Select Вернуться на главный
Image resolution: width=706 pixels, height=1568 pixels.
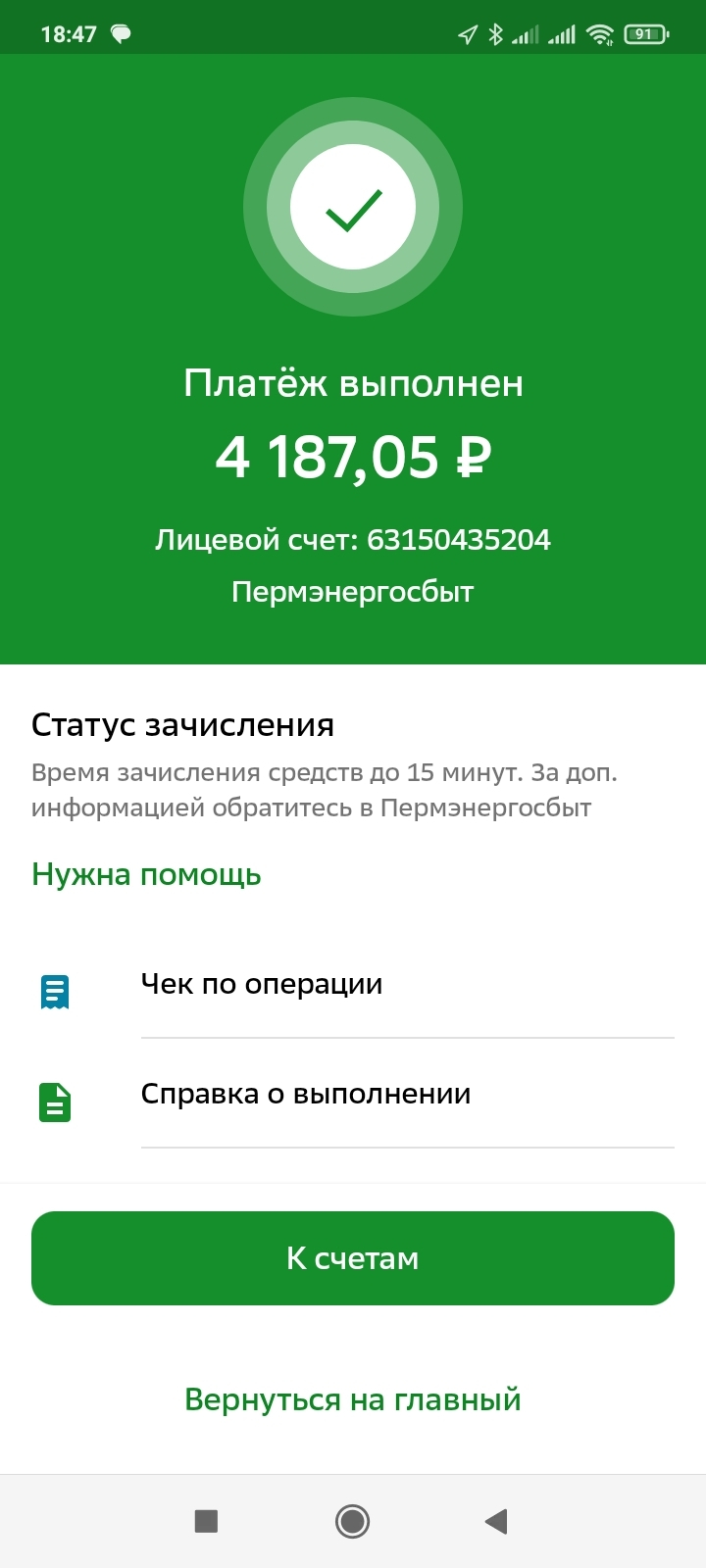coord(353,1399)
